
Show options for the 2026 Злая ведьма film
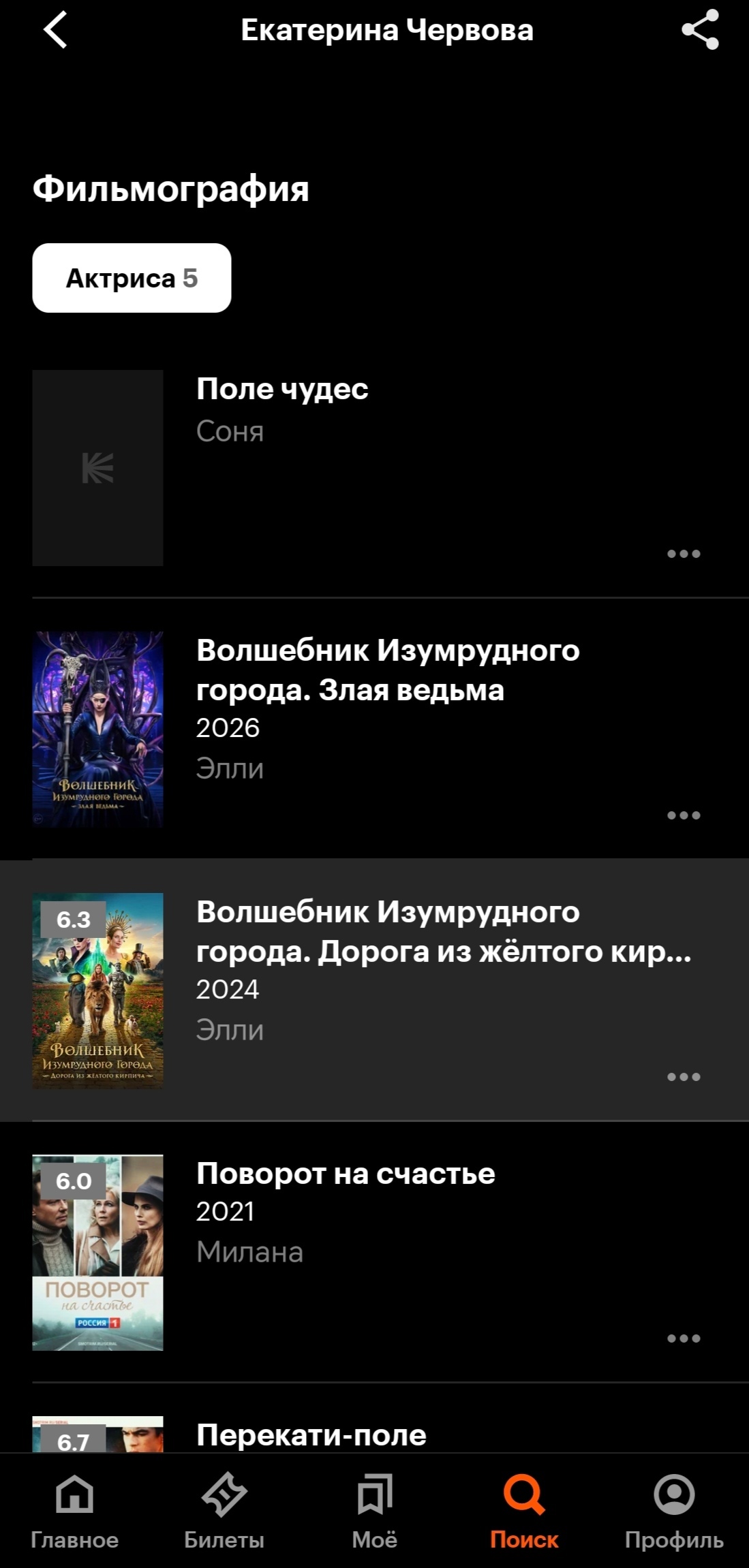pyautogui.click(x=684, y=815)
